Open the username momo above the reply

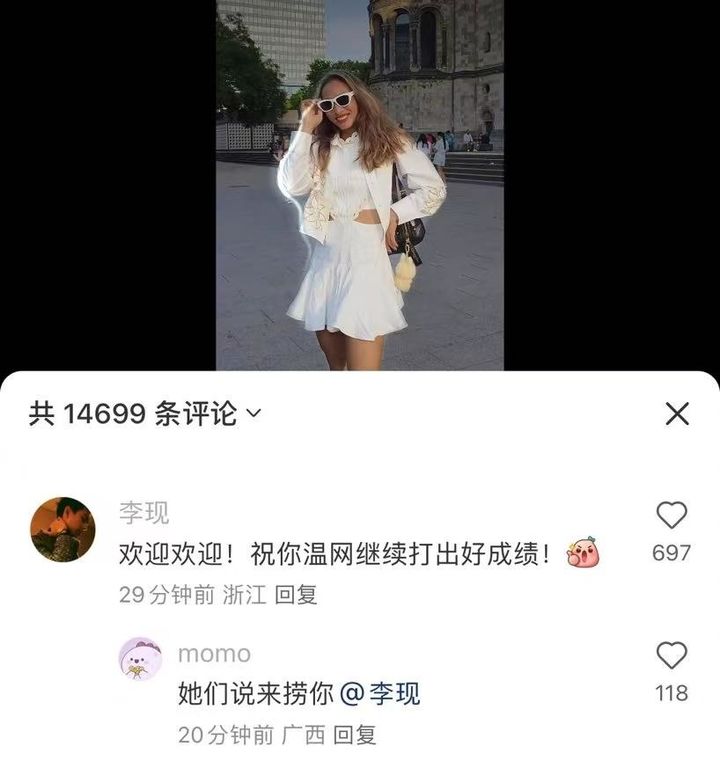coord(214,654)
